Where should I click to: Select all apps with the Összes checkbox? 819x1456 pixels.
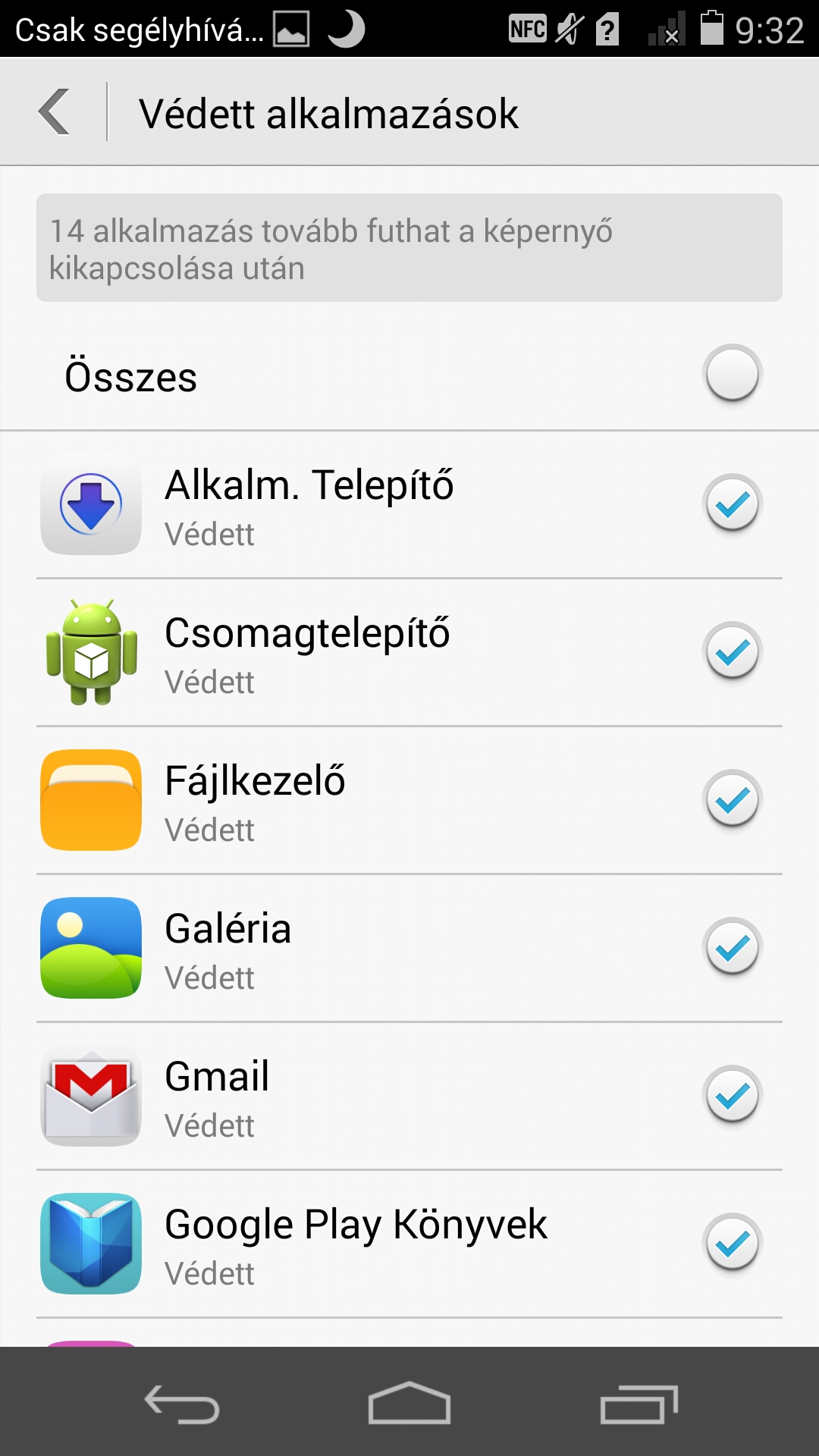pyautogui.click(x=732, y=374)
